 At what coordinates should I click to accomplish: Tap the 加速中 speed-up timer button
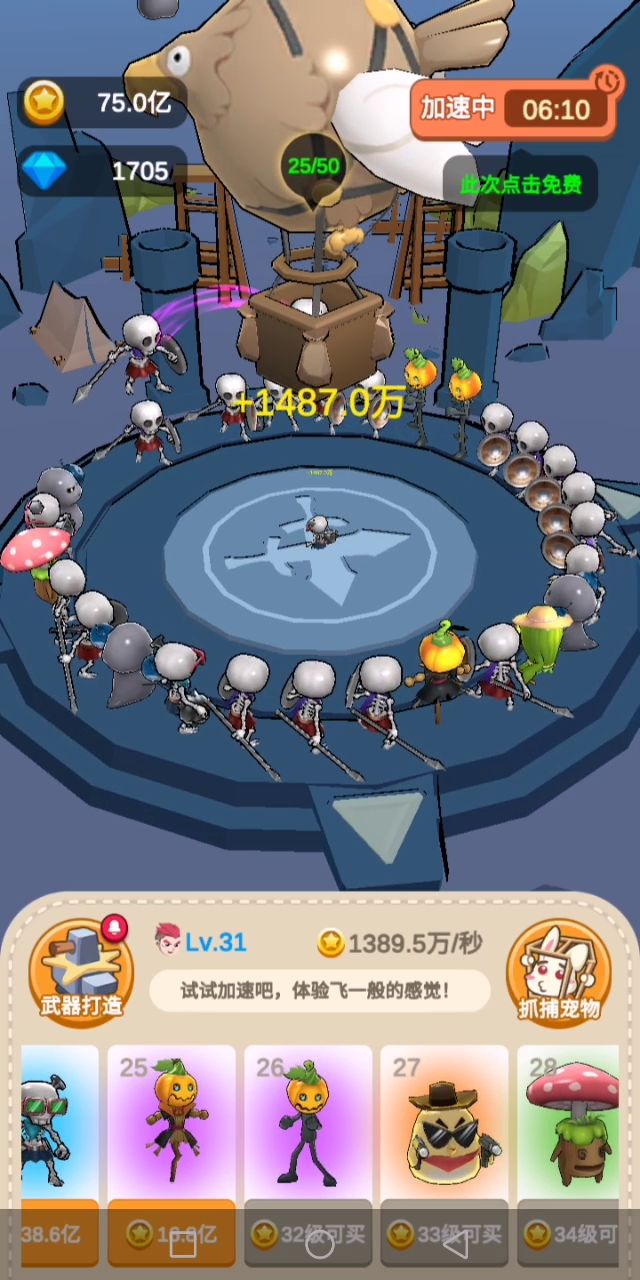(x=515, y=108)
